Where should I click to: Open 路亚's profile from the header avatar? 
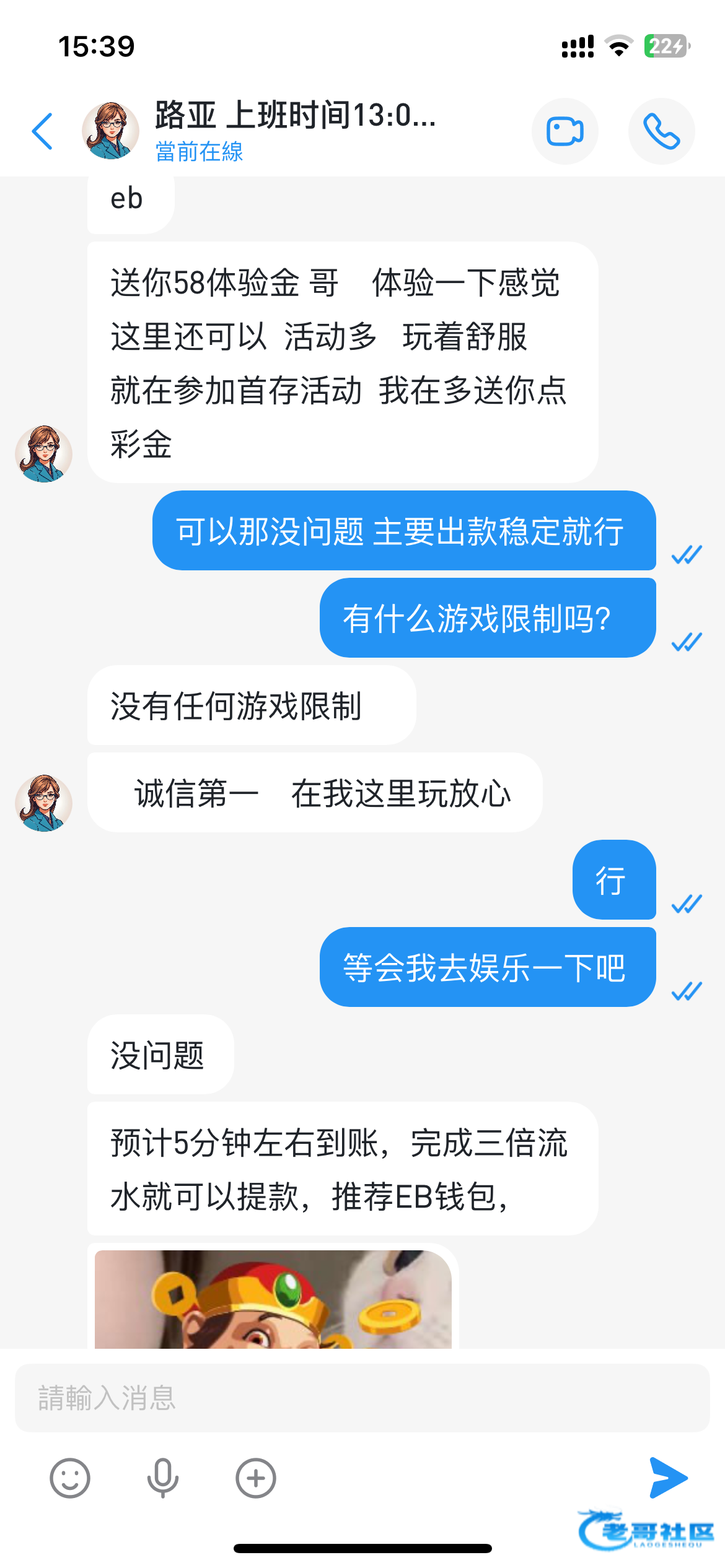tap(110, 131)
